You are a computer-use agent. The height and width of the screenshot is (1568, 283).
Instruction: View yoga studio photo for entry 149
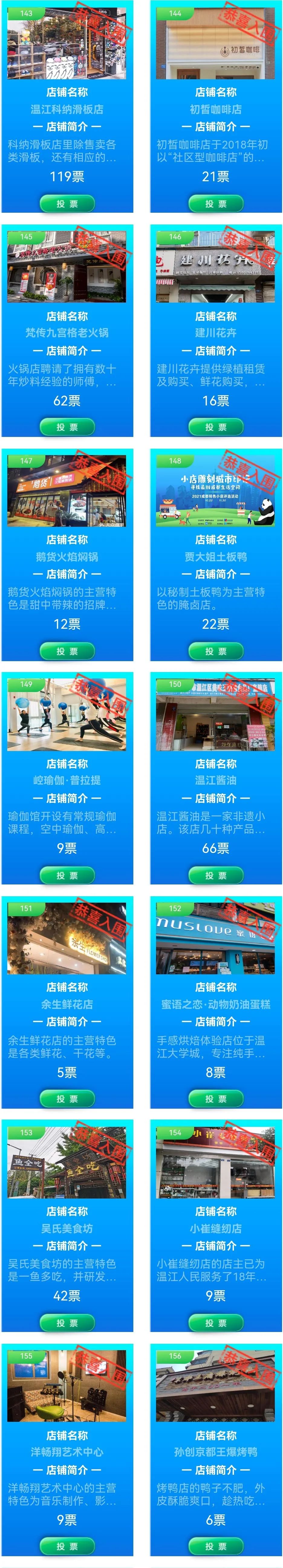tap(67, 715)
